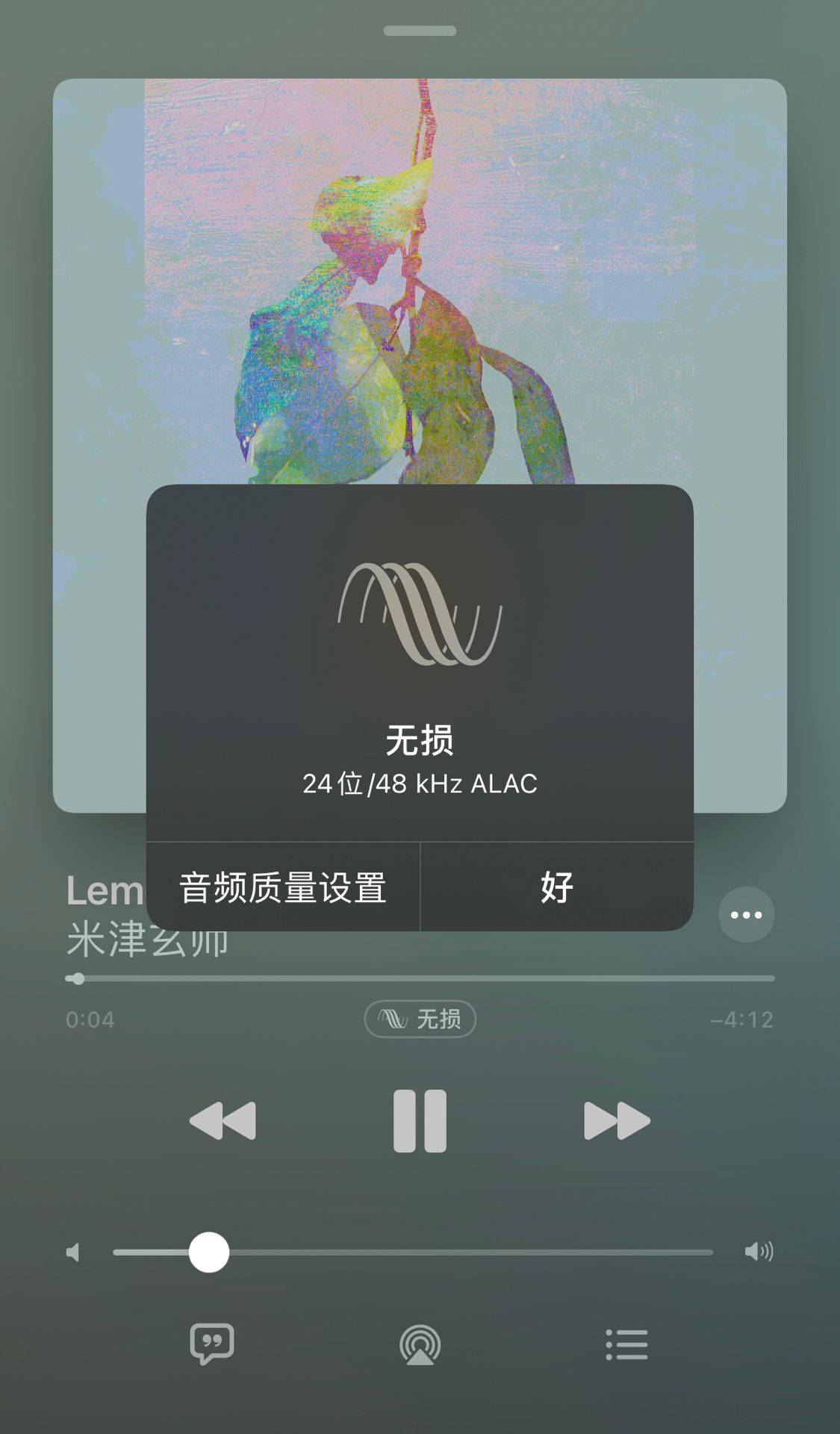840x1434 pixels.
Task: Open 音频质量设置 from the dialog
Action: [x=283, y=887]
